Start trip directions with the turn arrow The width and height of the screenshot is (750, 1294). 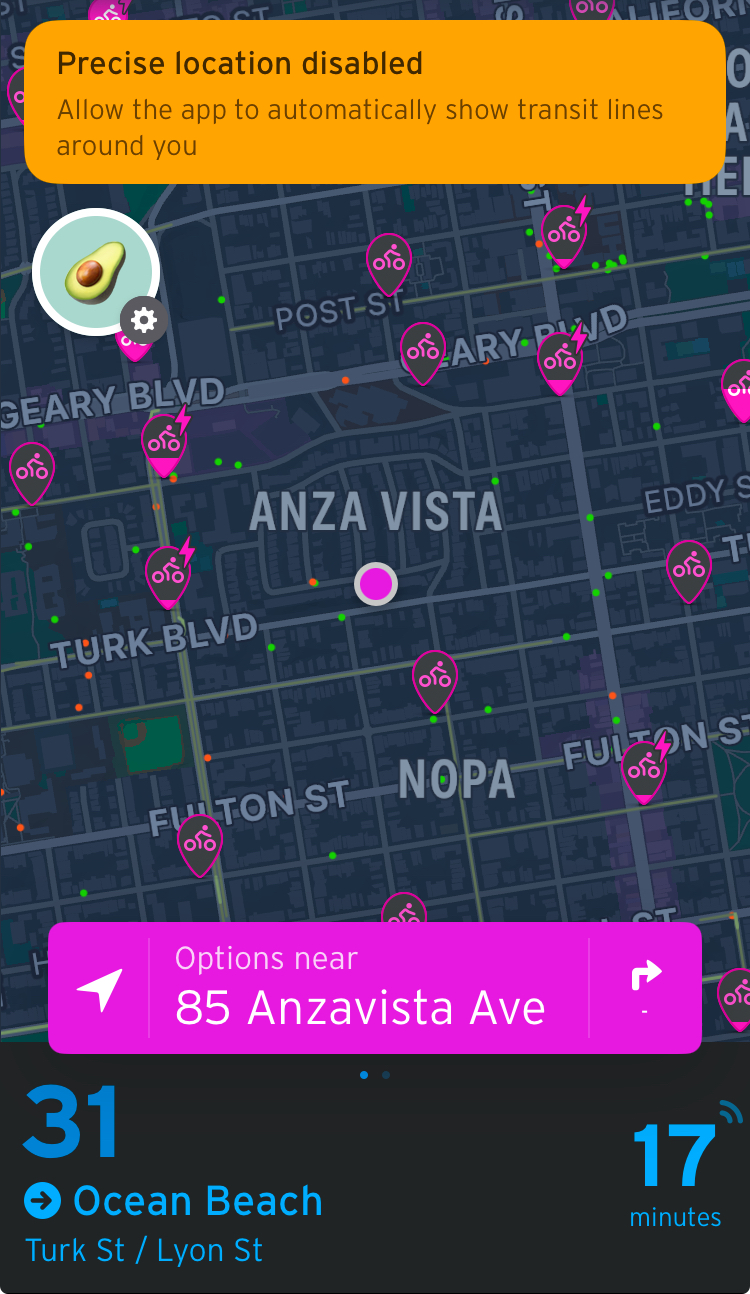tap(646, 988)
